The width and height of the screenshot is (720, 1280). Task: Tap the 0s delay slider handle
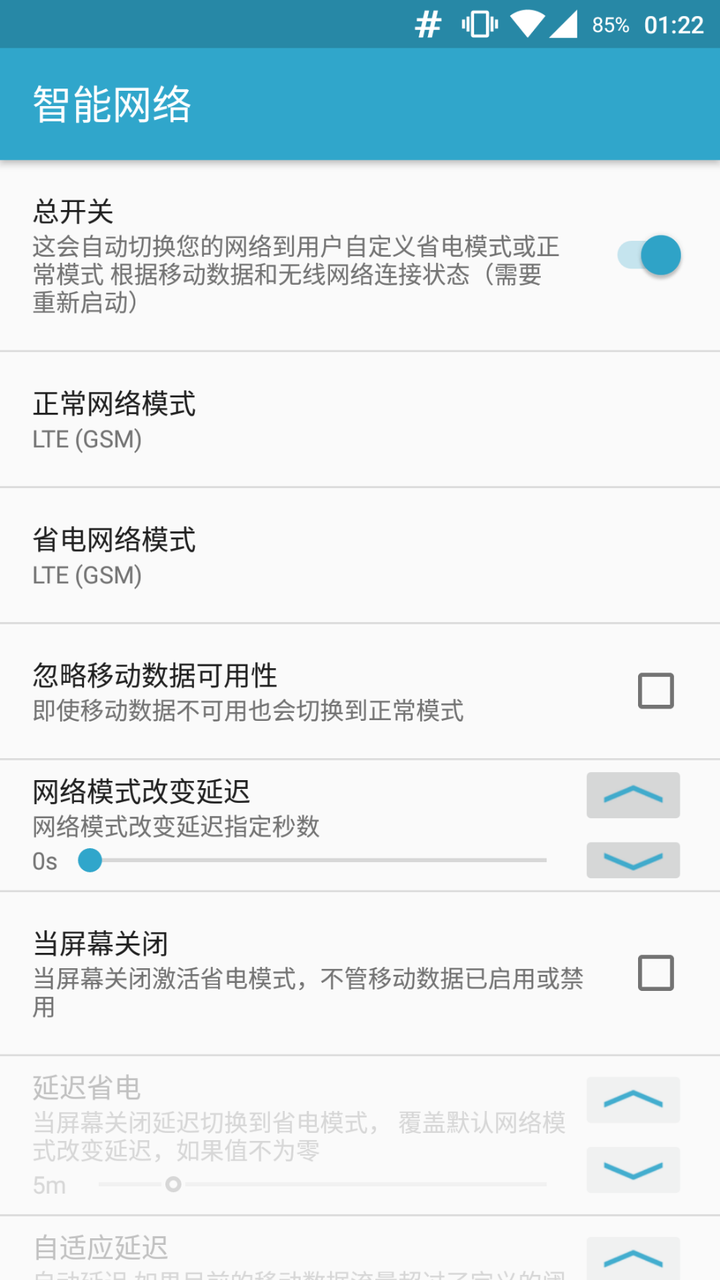coord(90,860)
